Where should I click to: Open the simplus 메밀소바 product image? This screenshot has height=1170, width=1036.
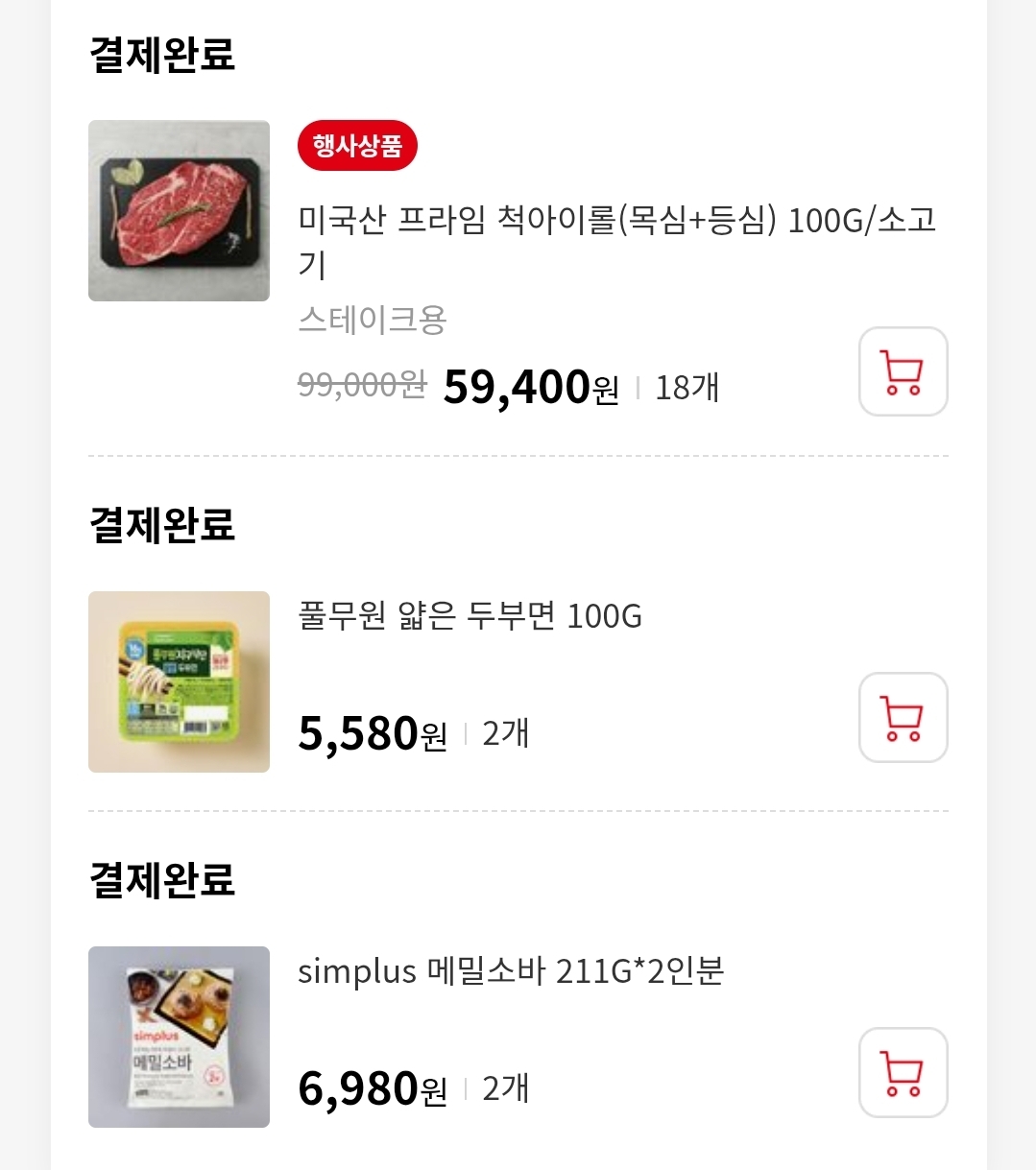[179, 1037]
